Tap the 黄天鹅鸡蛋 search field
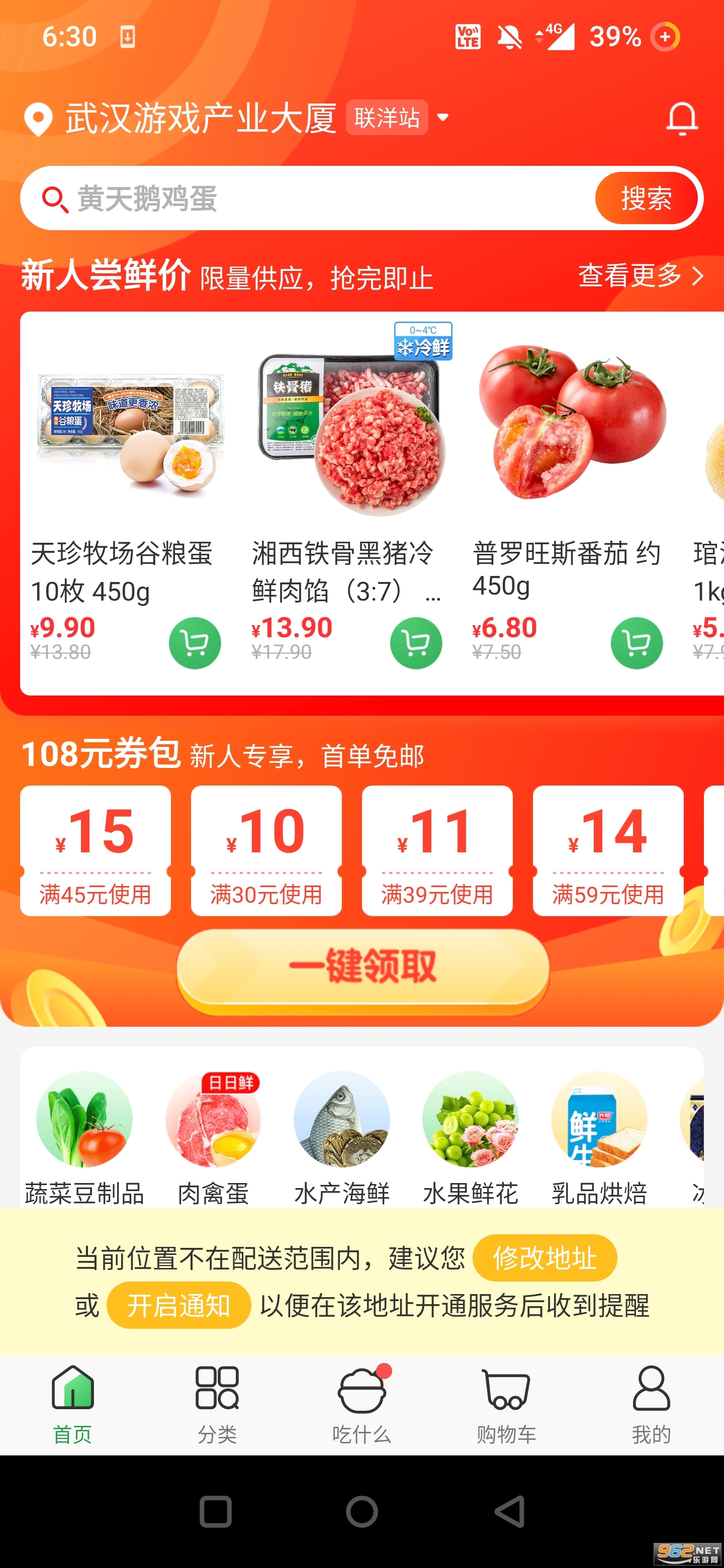Viewport: 724px width, 1568px height. pos(305,199)
